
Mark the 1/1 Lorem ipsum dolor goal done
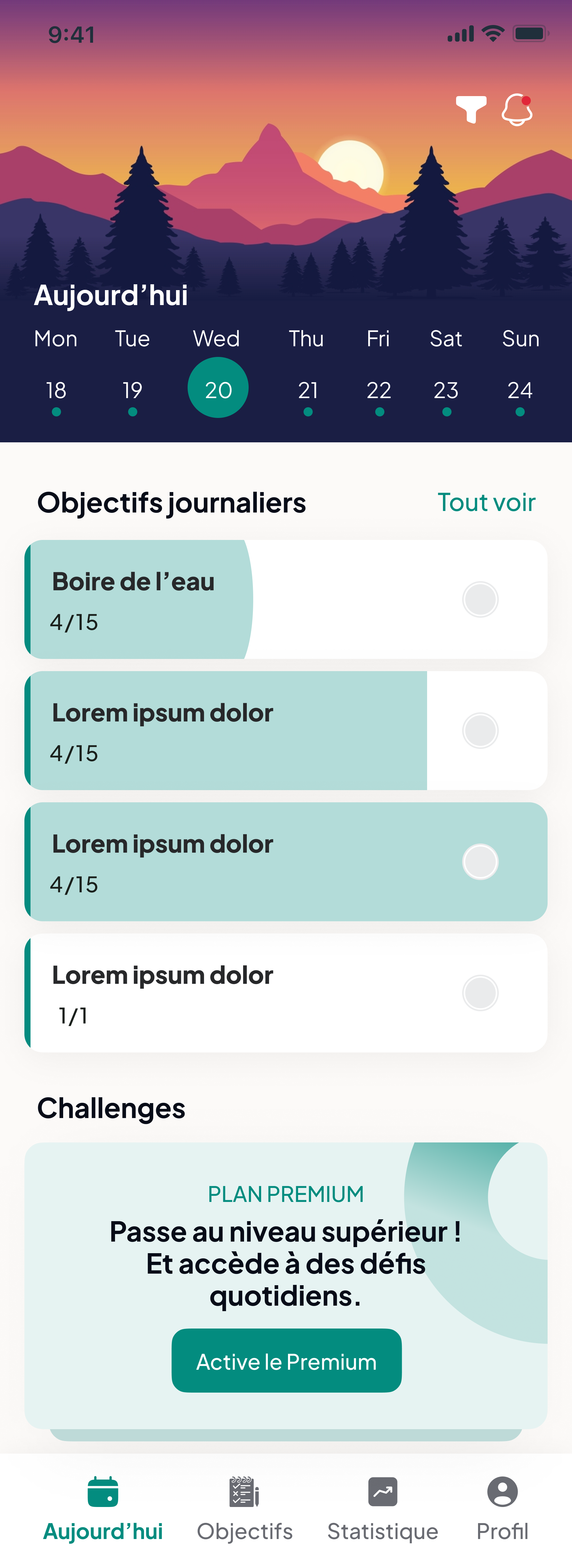click(x=480, y=993)
